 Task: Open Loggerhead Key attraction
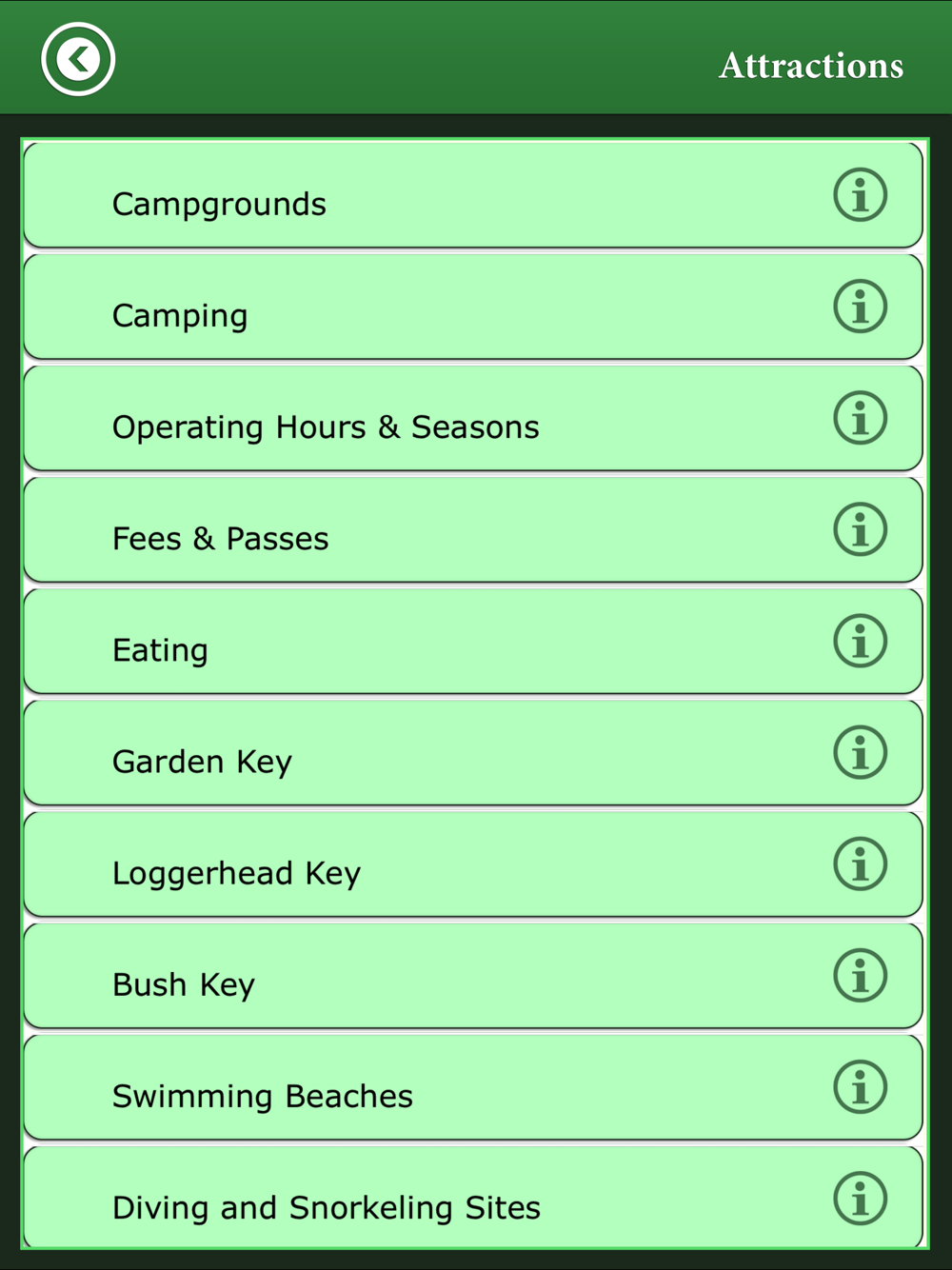(473, 864)
